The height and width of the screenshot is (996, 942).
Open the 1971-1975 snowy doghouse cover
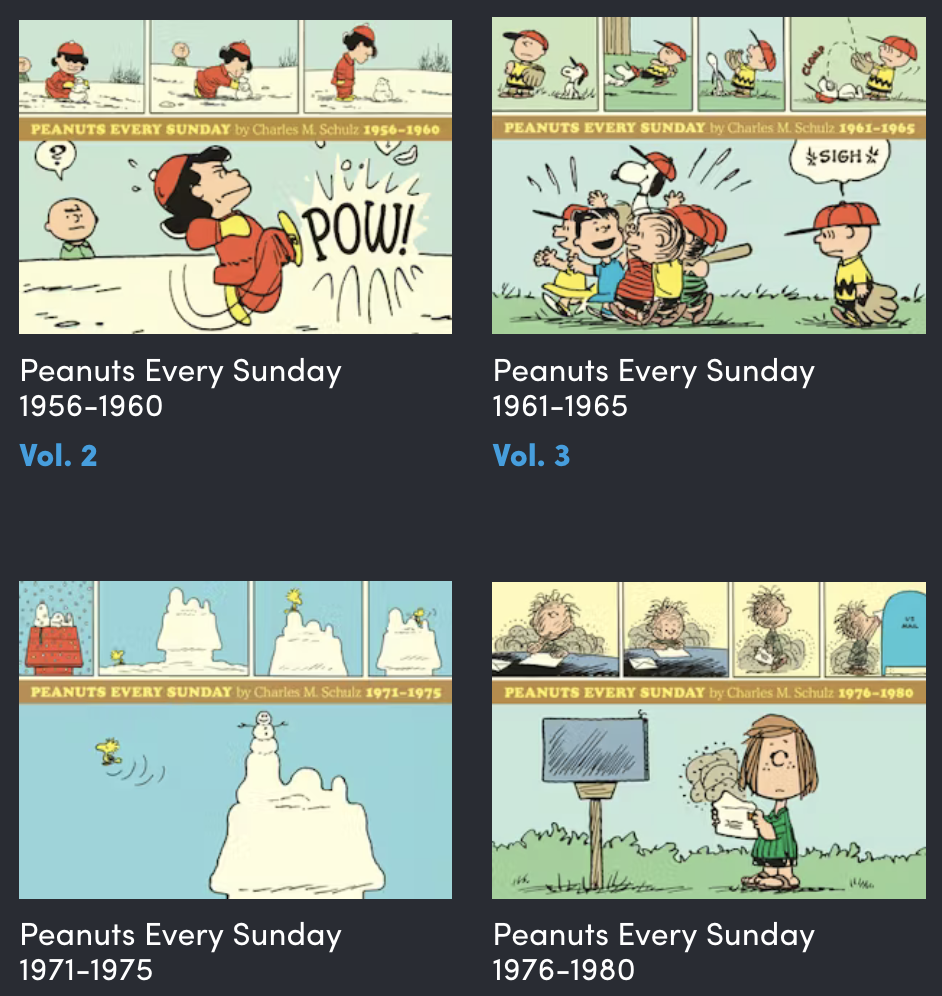tap(235, 739)
